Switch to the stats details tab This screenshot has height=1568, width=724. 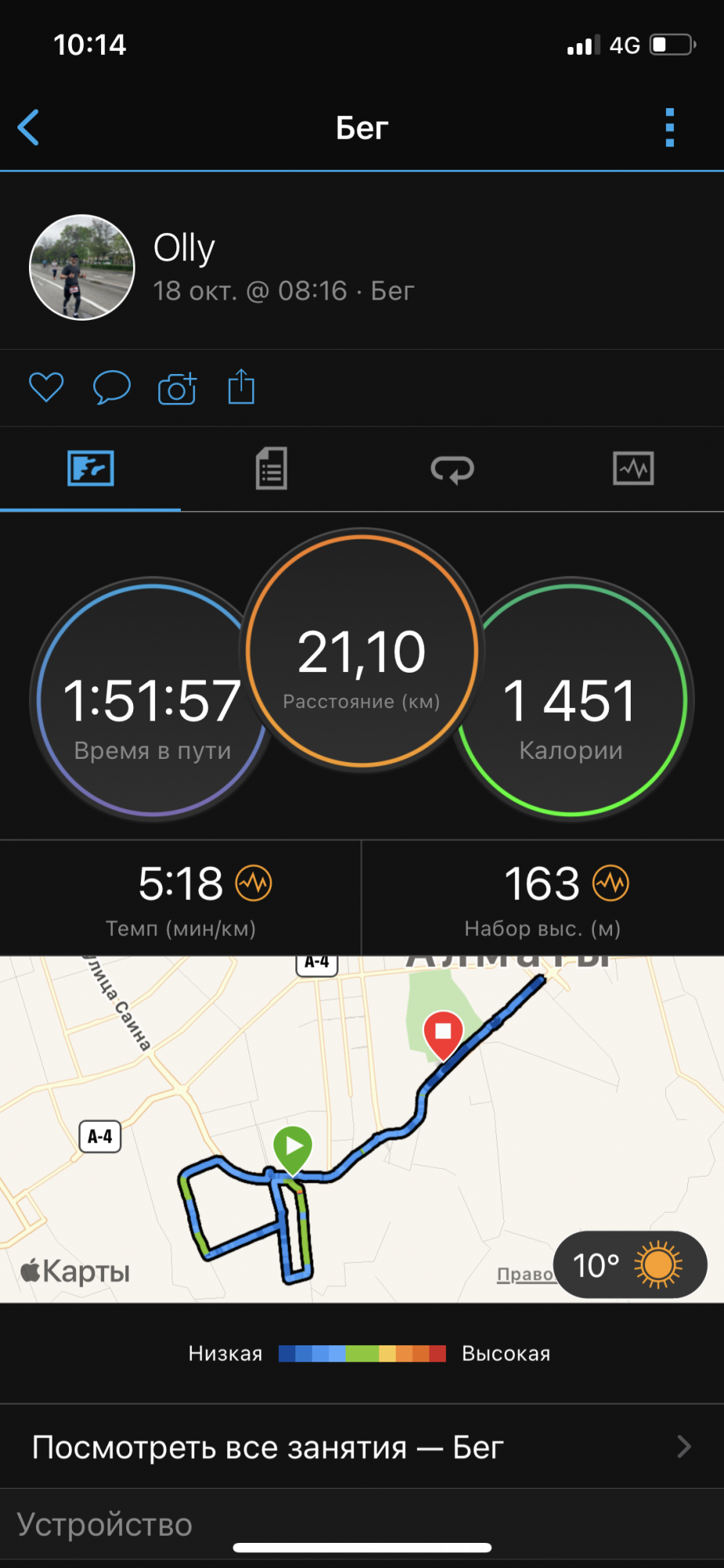[271, 469]
